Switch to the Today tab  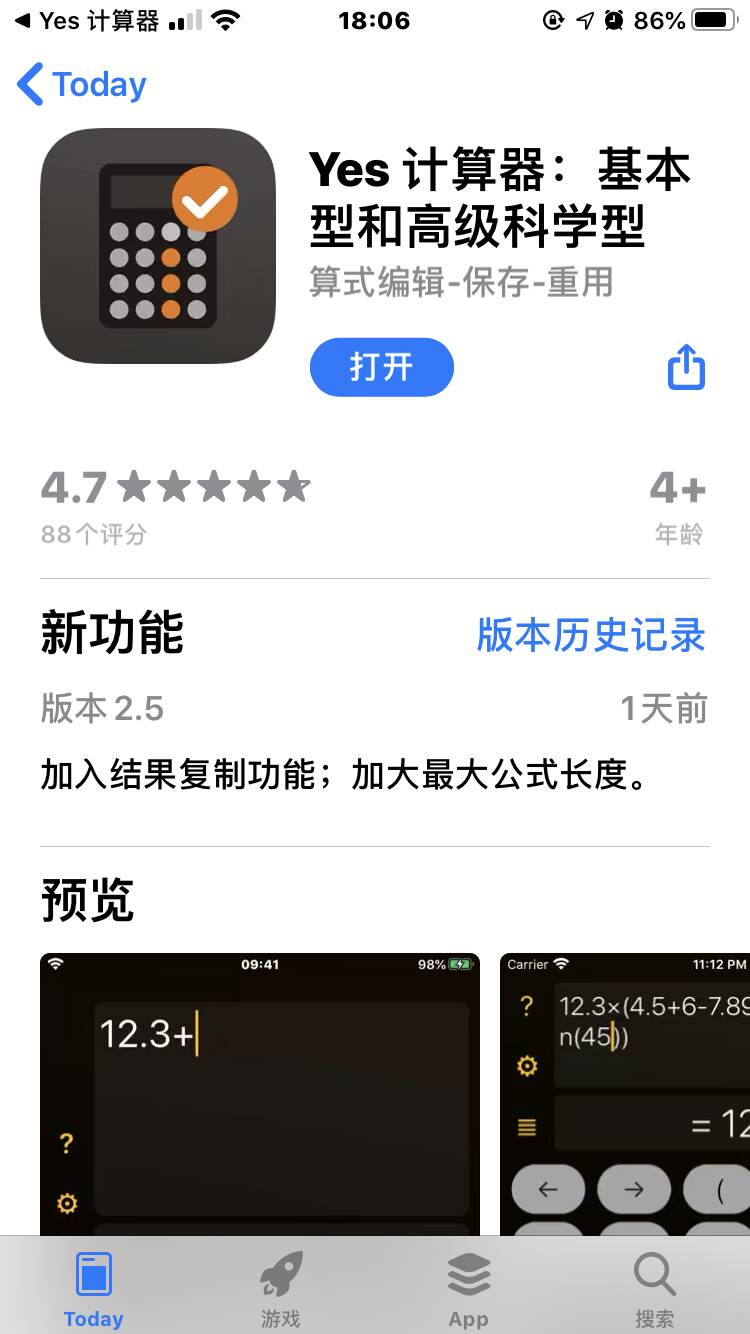pyautogui.click(x=94, y=1289)
